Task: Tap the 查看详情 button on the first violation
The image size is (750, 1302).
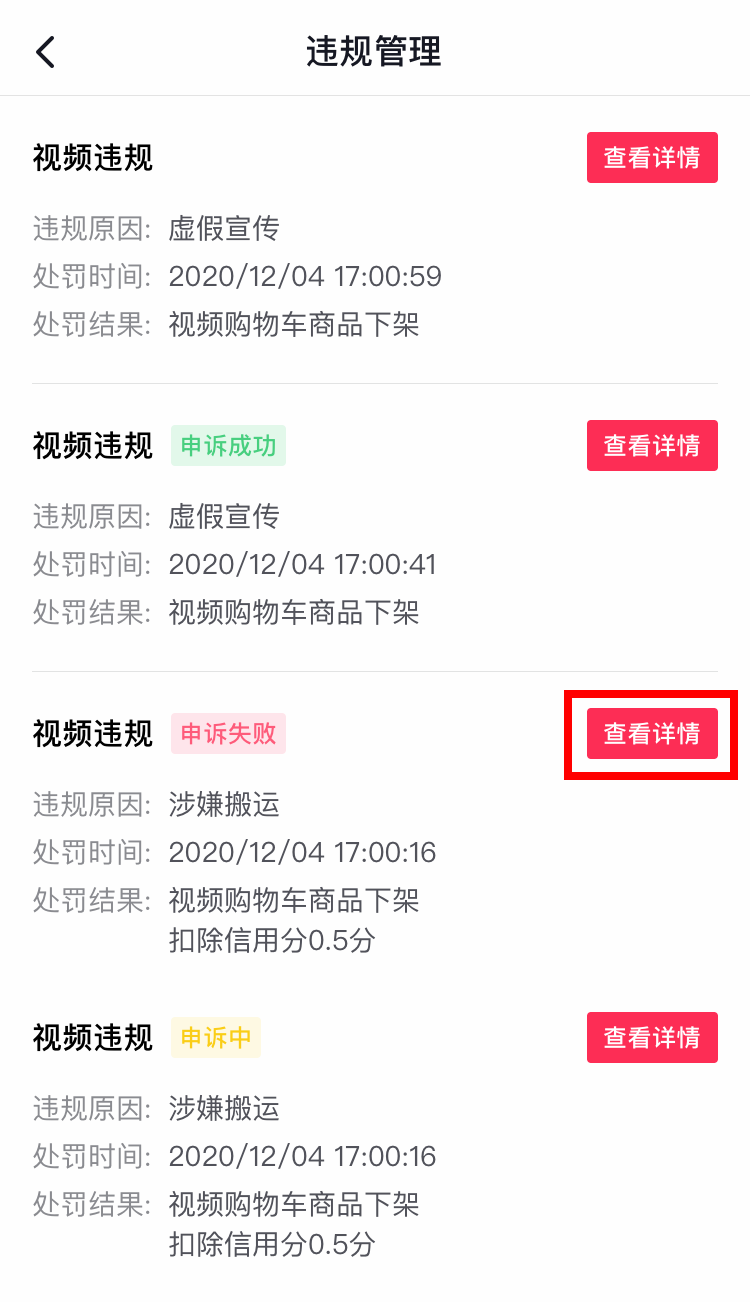Action: click(x=651, y=157)
